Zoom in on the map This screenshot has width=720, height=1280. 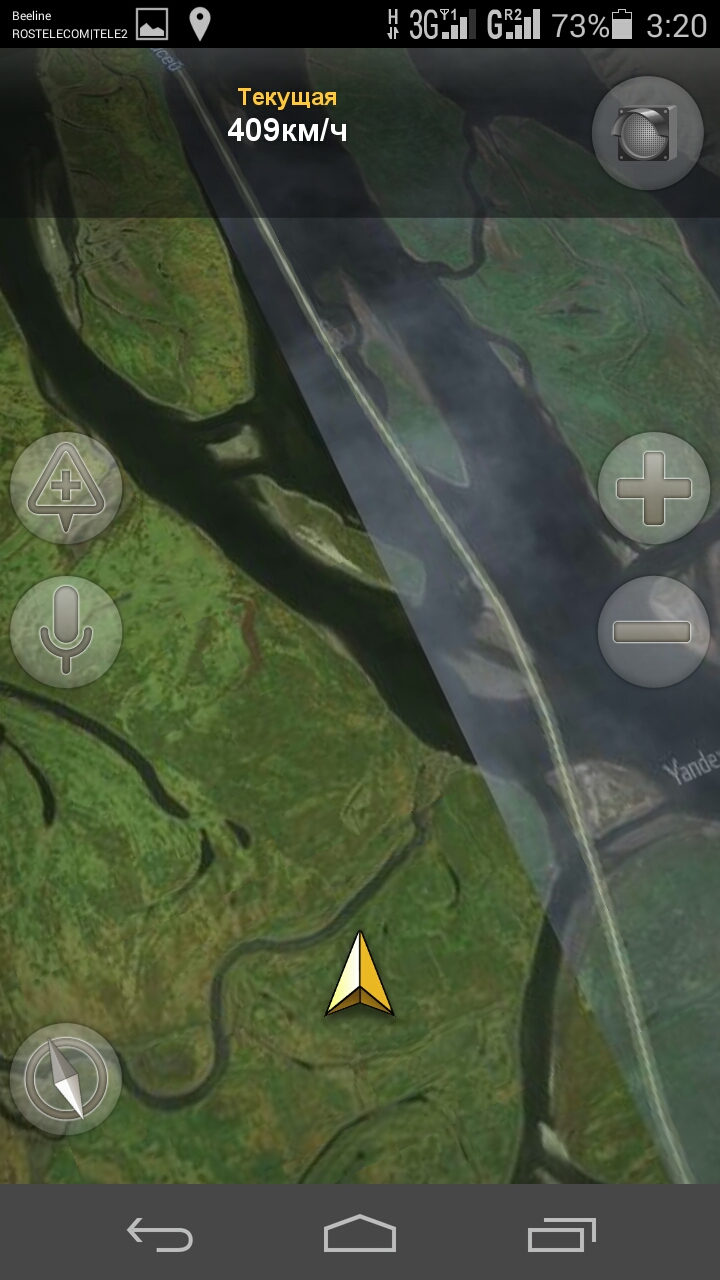654,489
